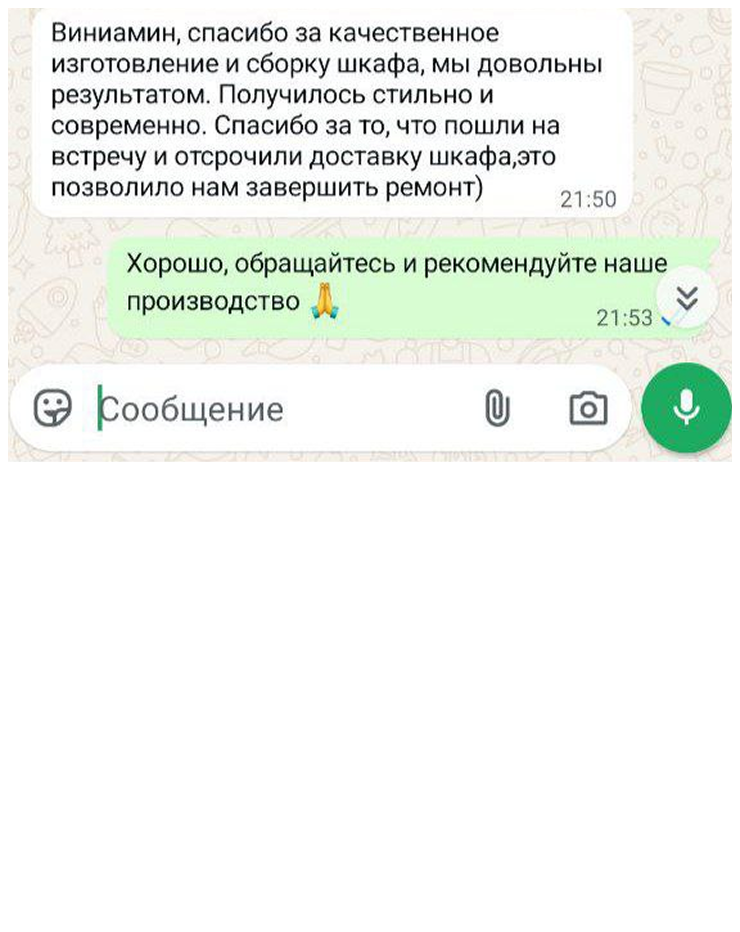
Task: Open the emoji and sticker picker
Action: click(53, 408)
